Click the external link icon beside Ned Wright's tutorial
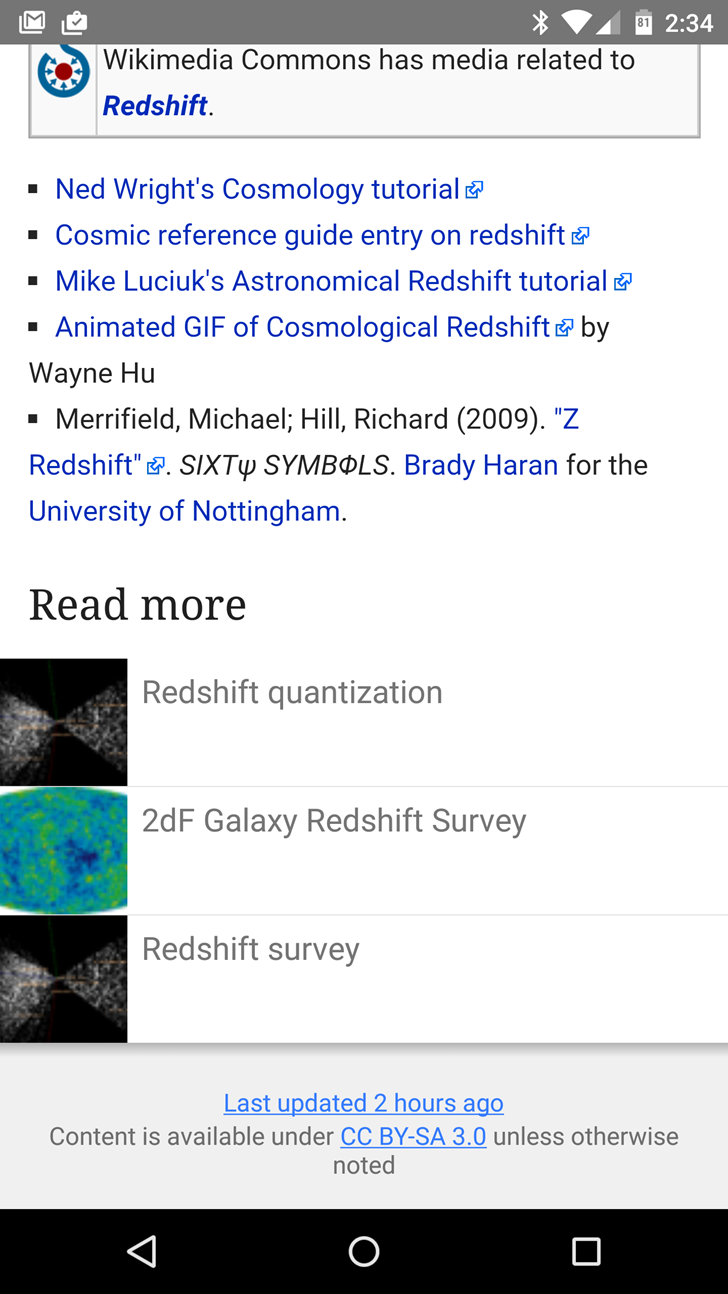728x1294 pixels. [473, 188]
